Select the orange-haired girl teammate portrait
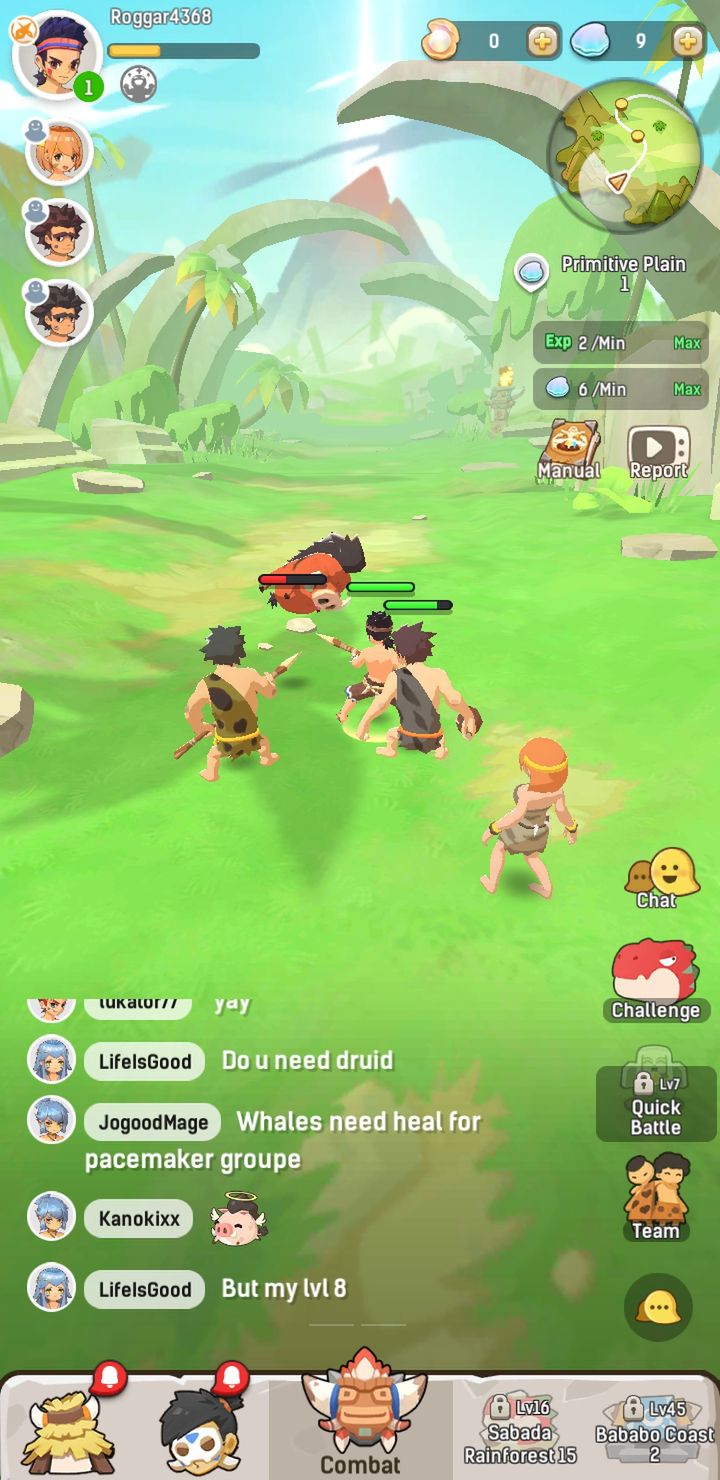720x1480 pixels. click(59, 152)
